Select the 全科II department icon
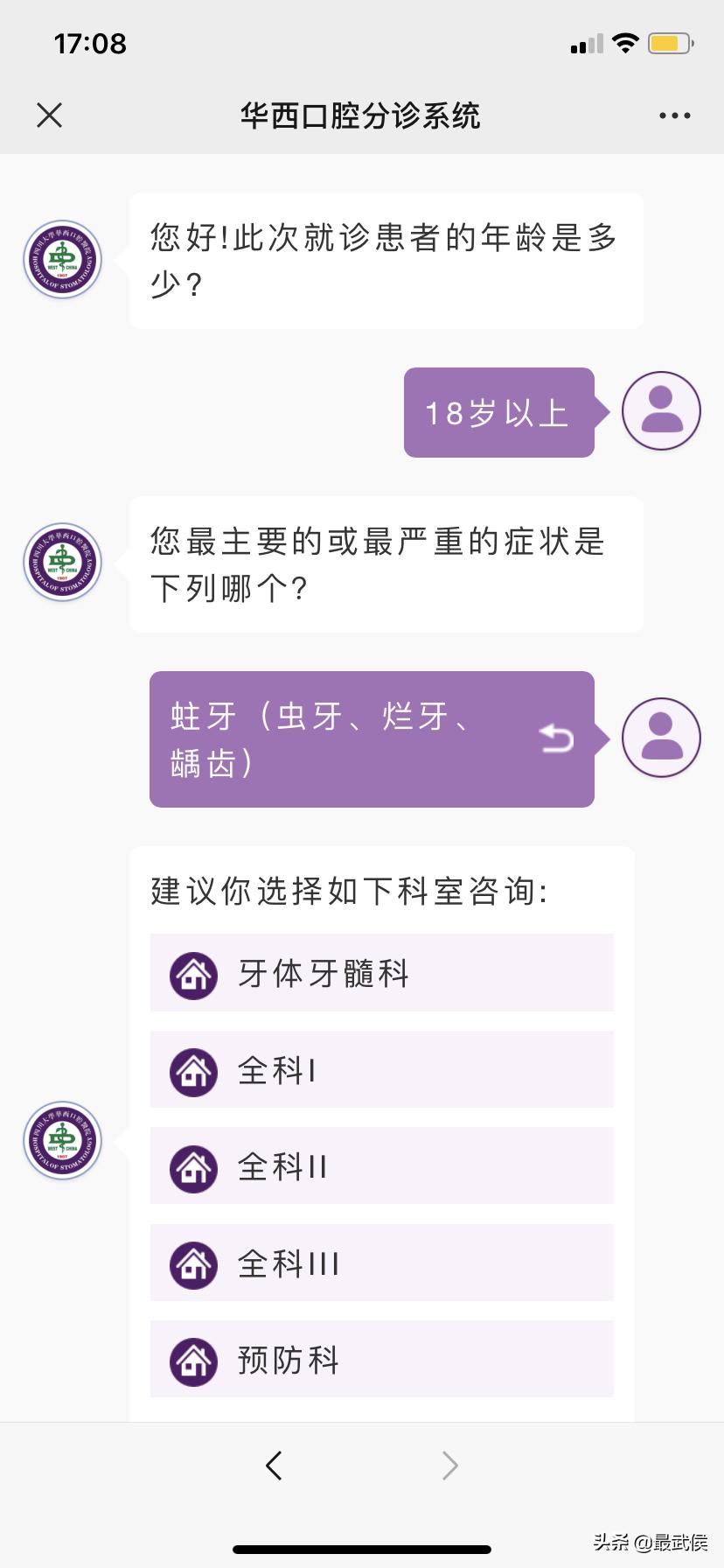Screen dimensions: 724x1568 192,1167
